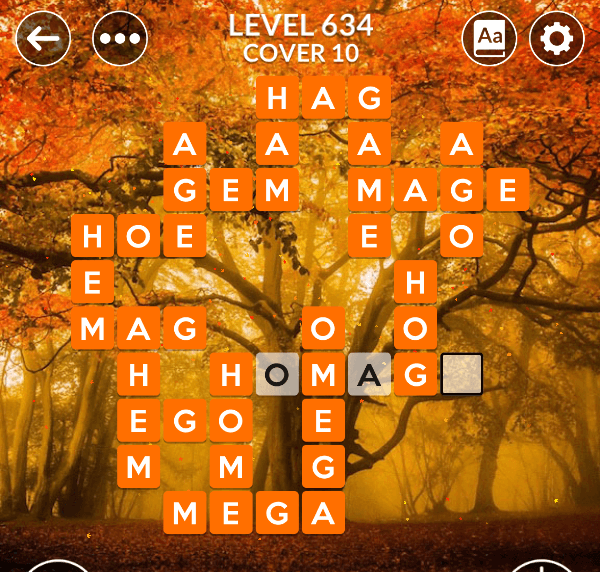This screenshot has width=600, height=572.
Task: Open the three-dot more options menu
Action: click(x=119, y=39)
